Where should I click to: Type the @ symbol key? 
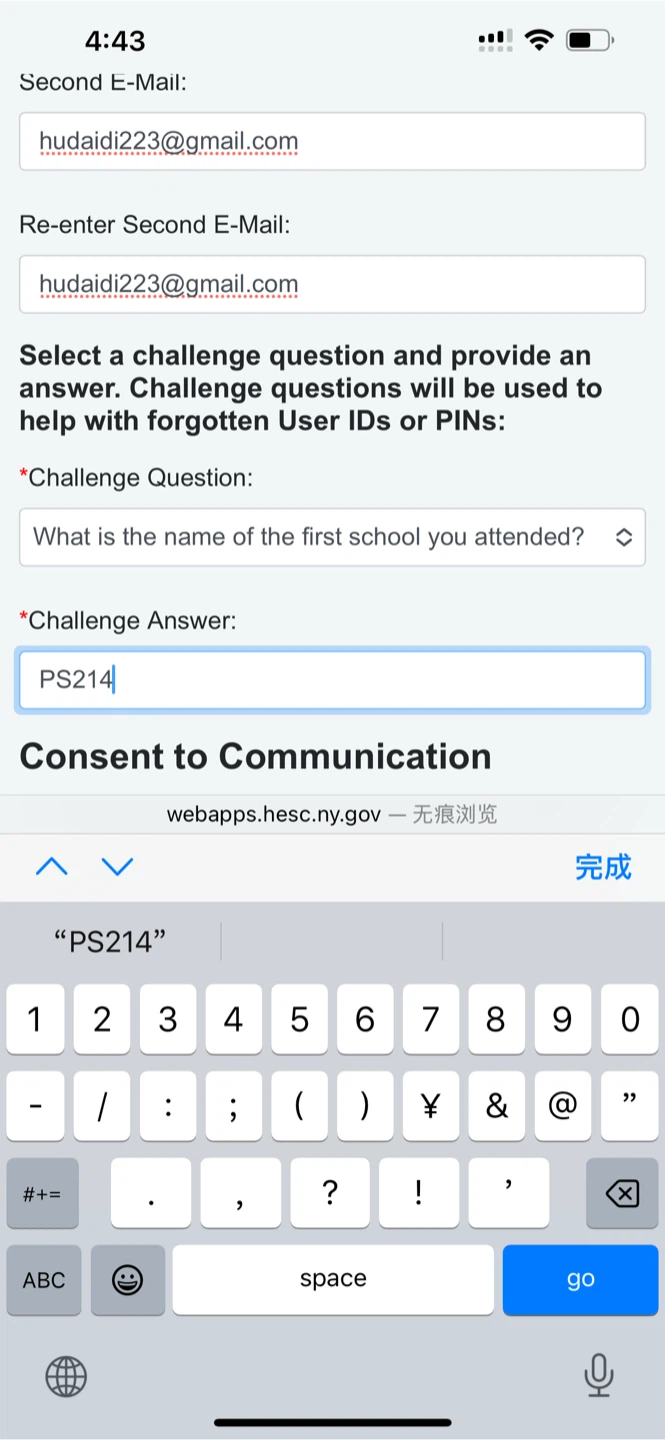coord(563,1106)
